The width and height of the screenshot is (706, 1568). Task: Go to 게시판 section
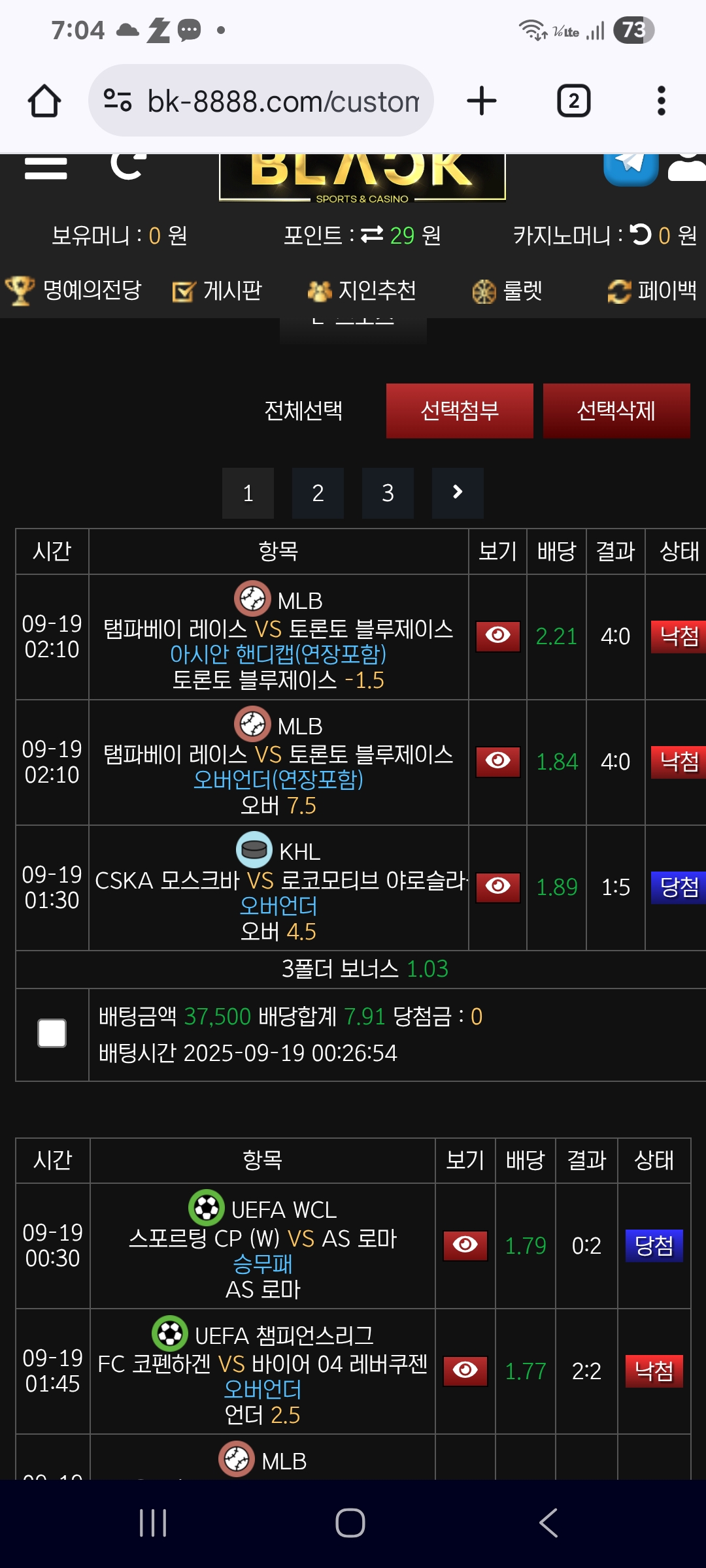tap(217, 290)
